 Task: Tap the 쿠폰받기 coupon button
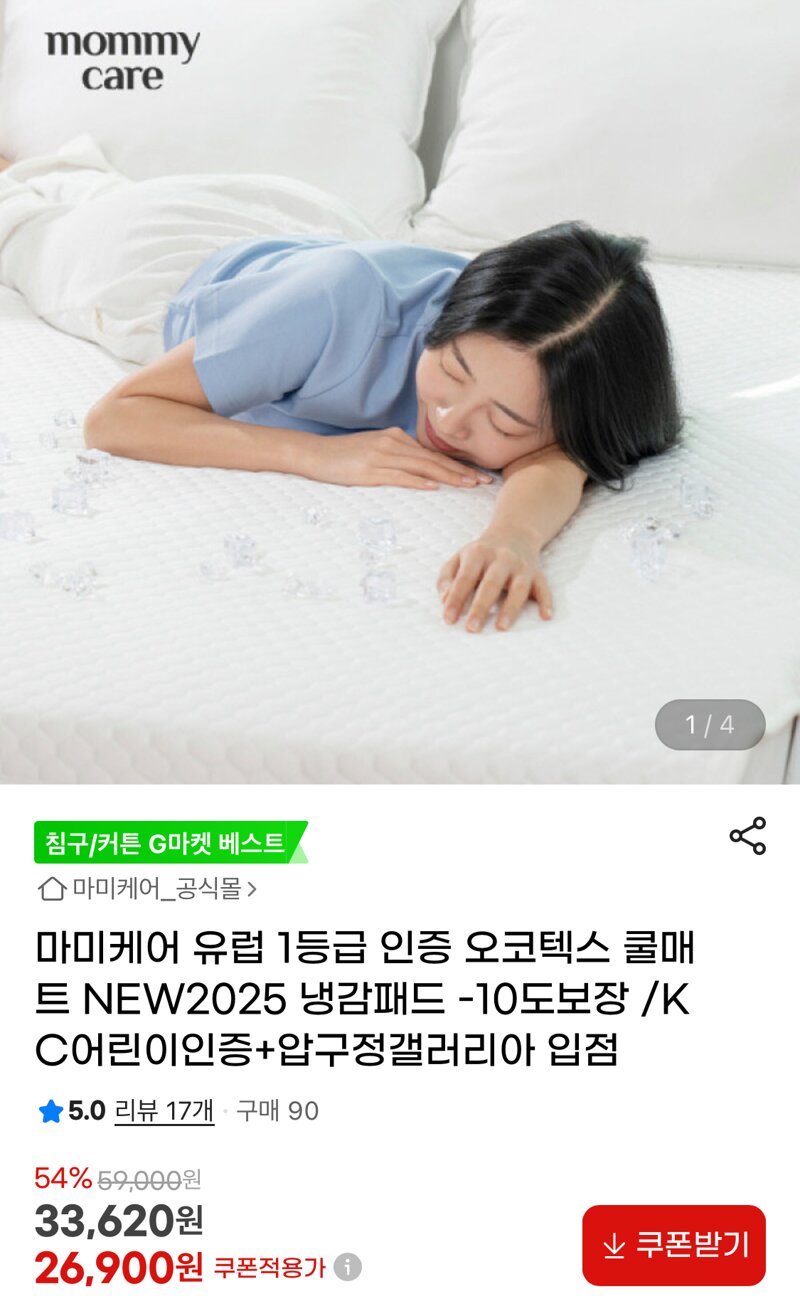tap(674, 1245)
